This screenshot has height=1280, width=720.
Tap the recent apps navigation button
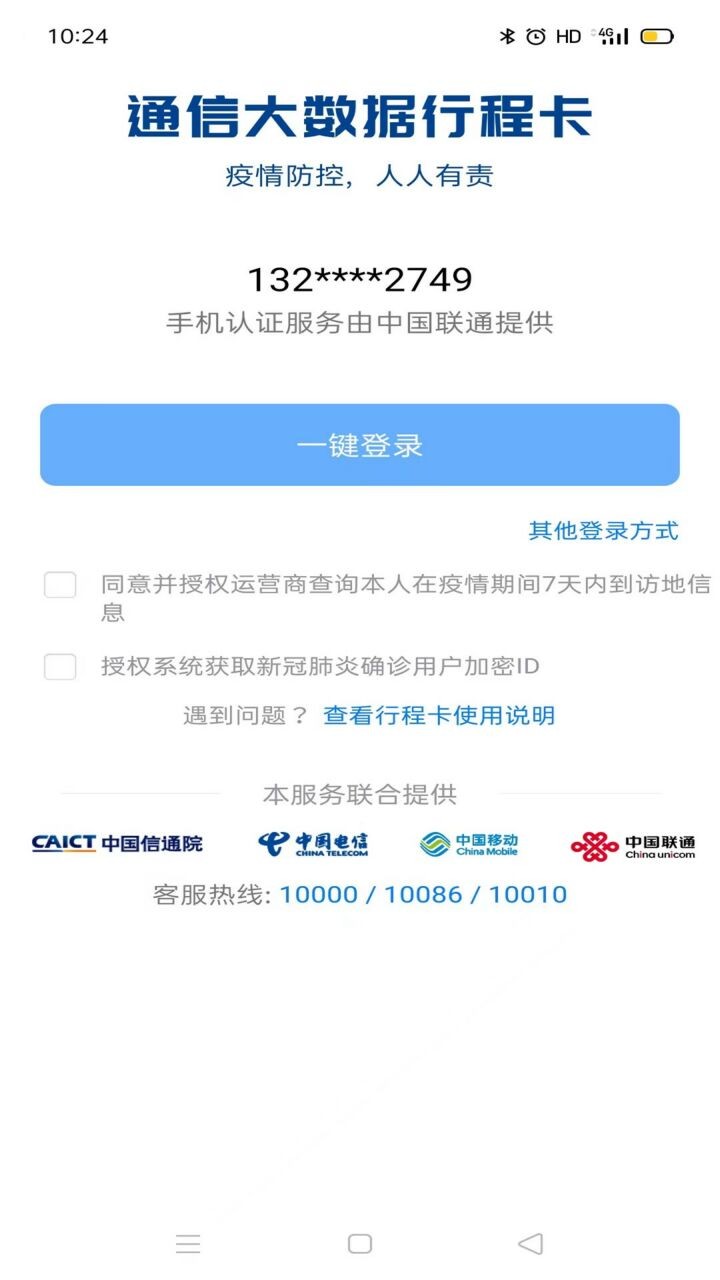tap(188, 1243)
